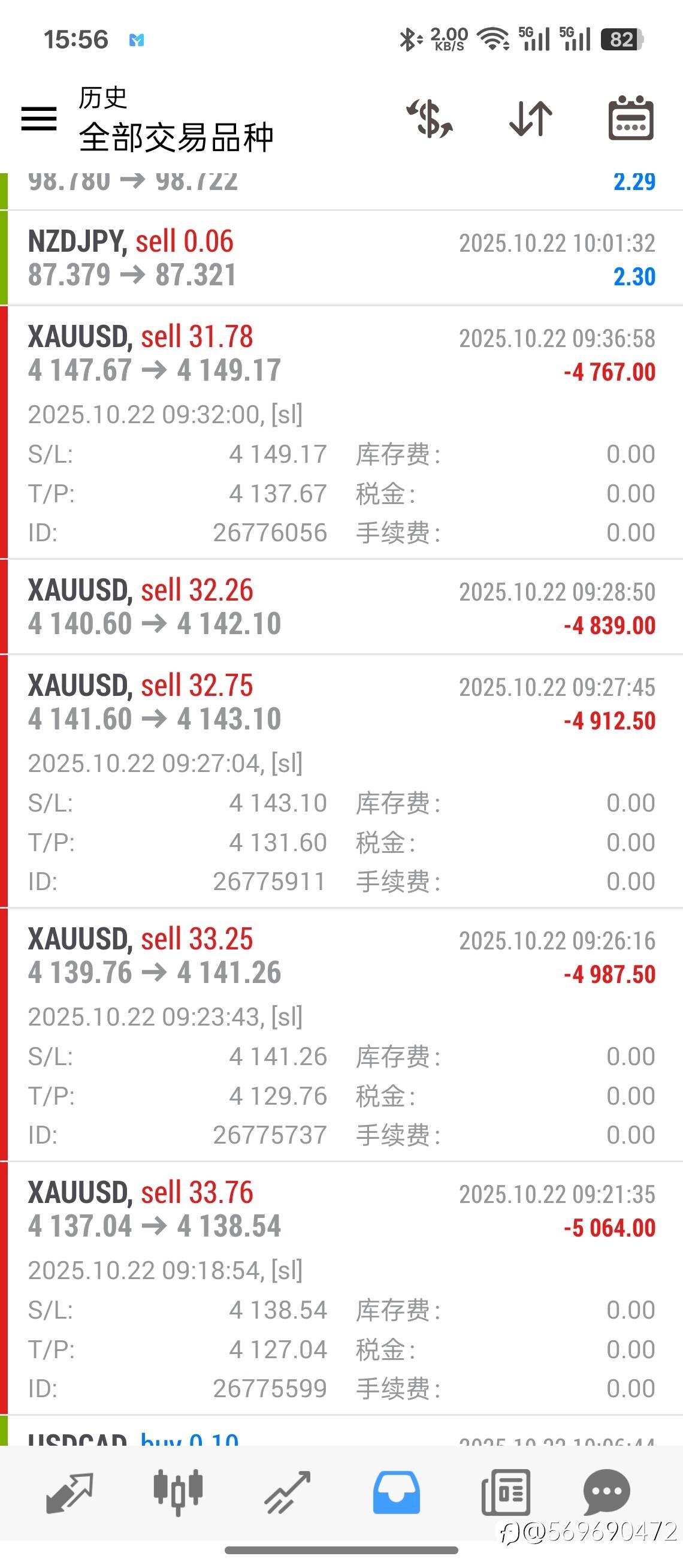Viewport: 683px width, 1568px height.
Task: Tap the battery indicator in the status bar
Action: [621, 38]
